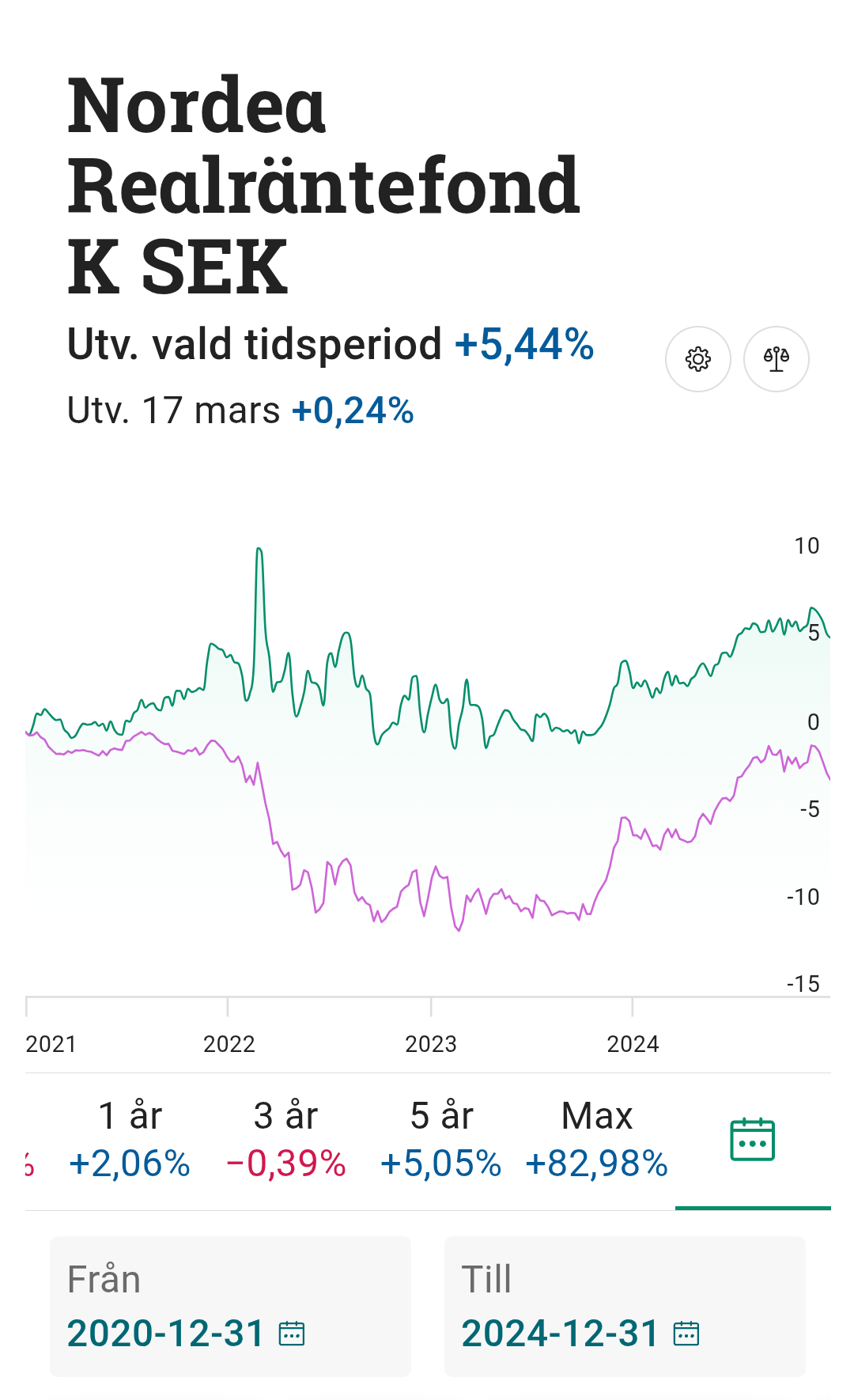Image resolution: width=854 pixels, height=1400 pixels.
Task: Select the Max time period
Action: click(597, 1140)
